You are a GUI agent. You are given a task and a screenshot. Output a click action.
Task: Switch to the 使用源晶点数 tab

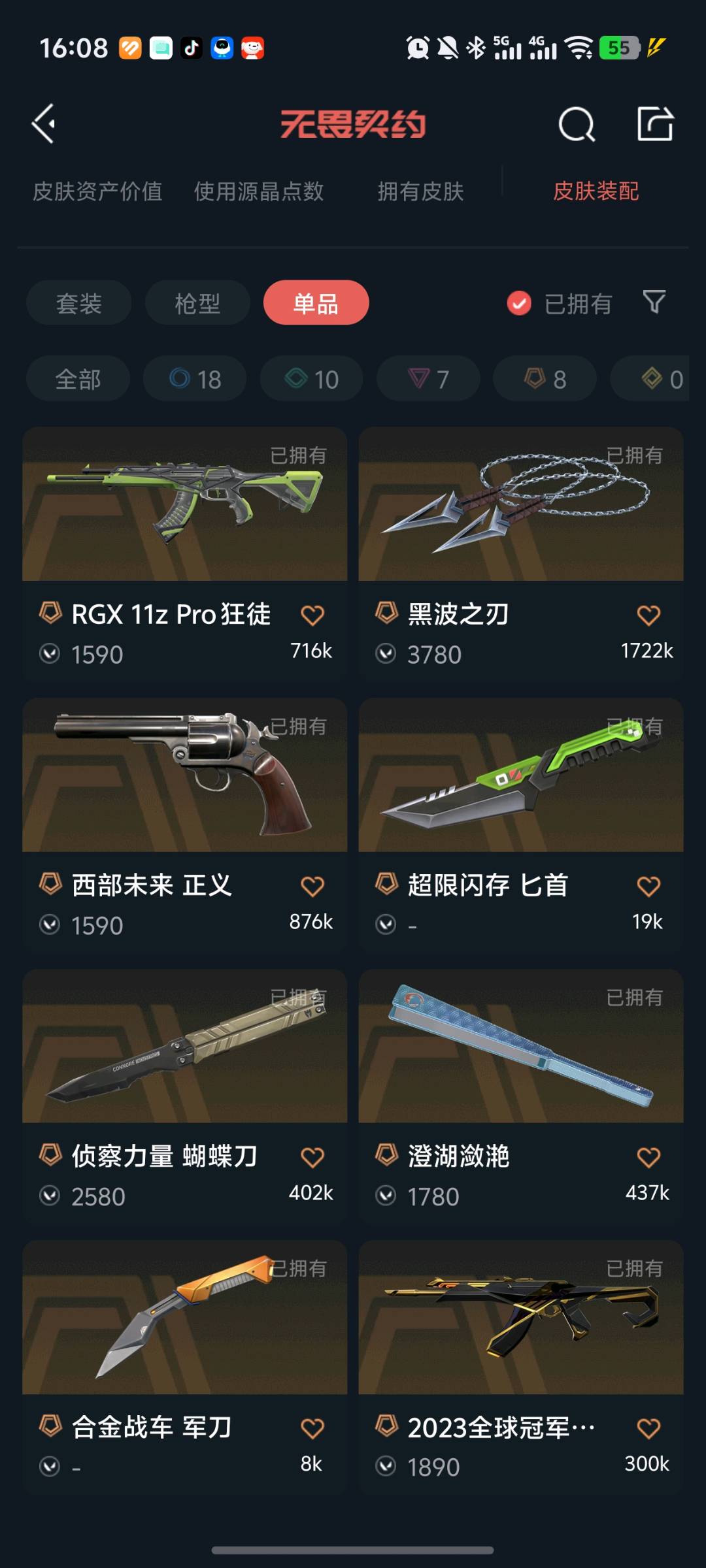pyautogui.click(x=259, y=191)
